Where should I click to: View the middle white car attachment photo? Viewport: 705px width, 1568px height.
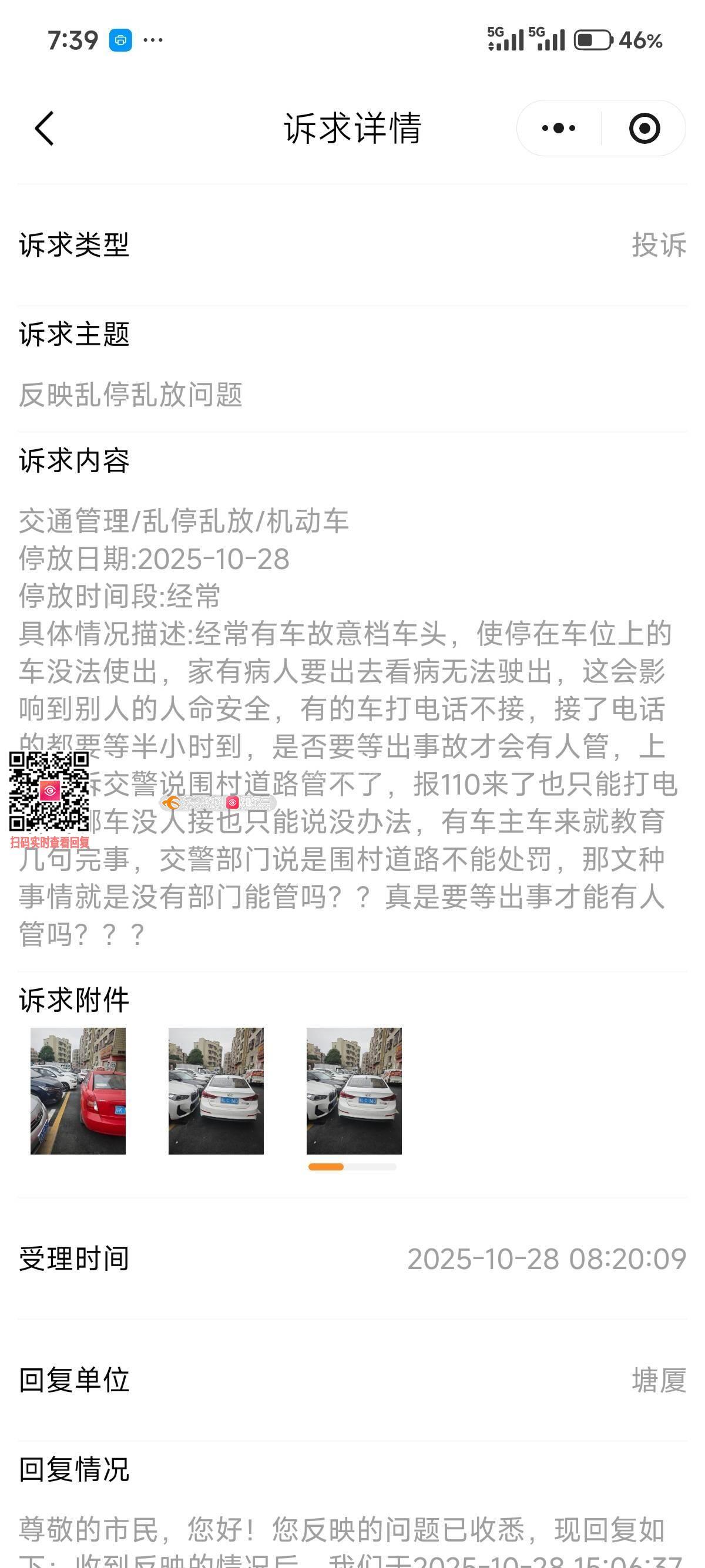tap(216, 1091)
